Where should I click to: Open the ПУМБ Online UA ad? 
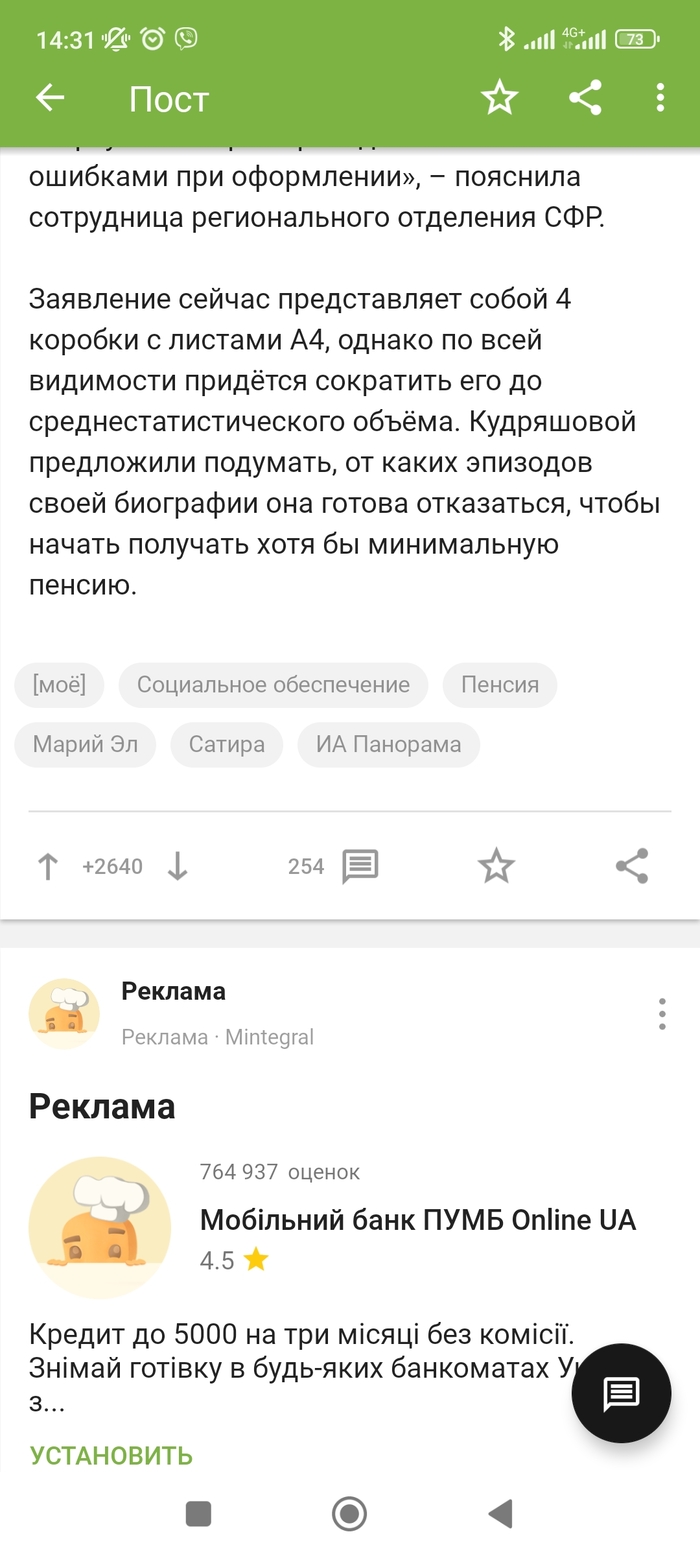point(417,1220)
